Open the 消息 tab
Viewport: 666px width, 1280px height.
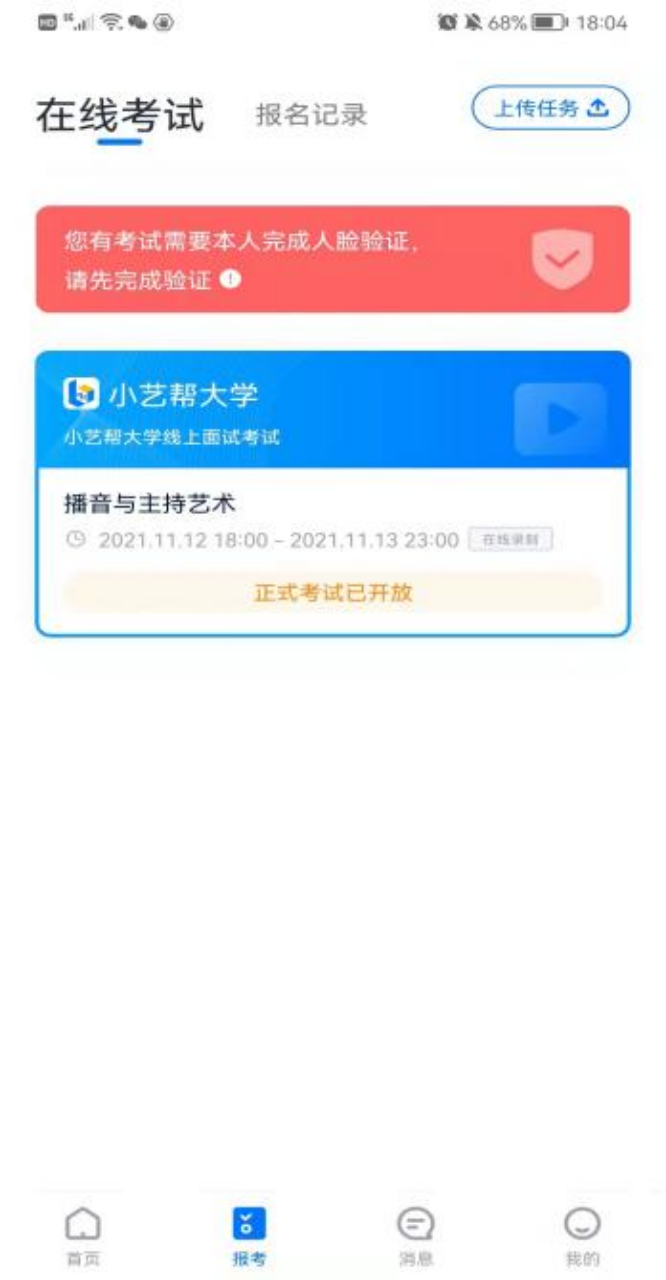415,1235
